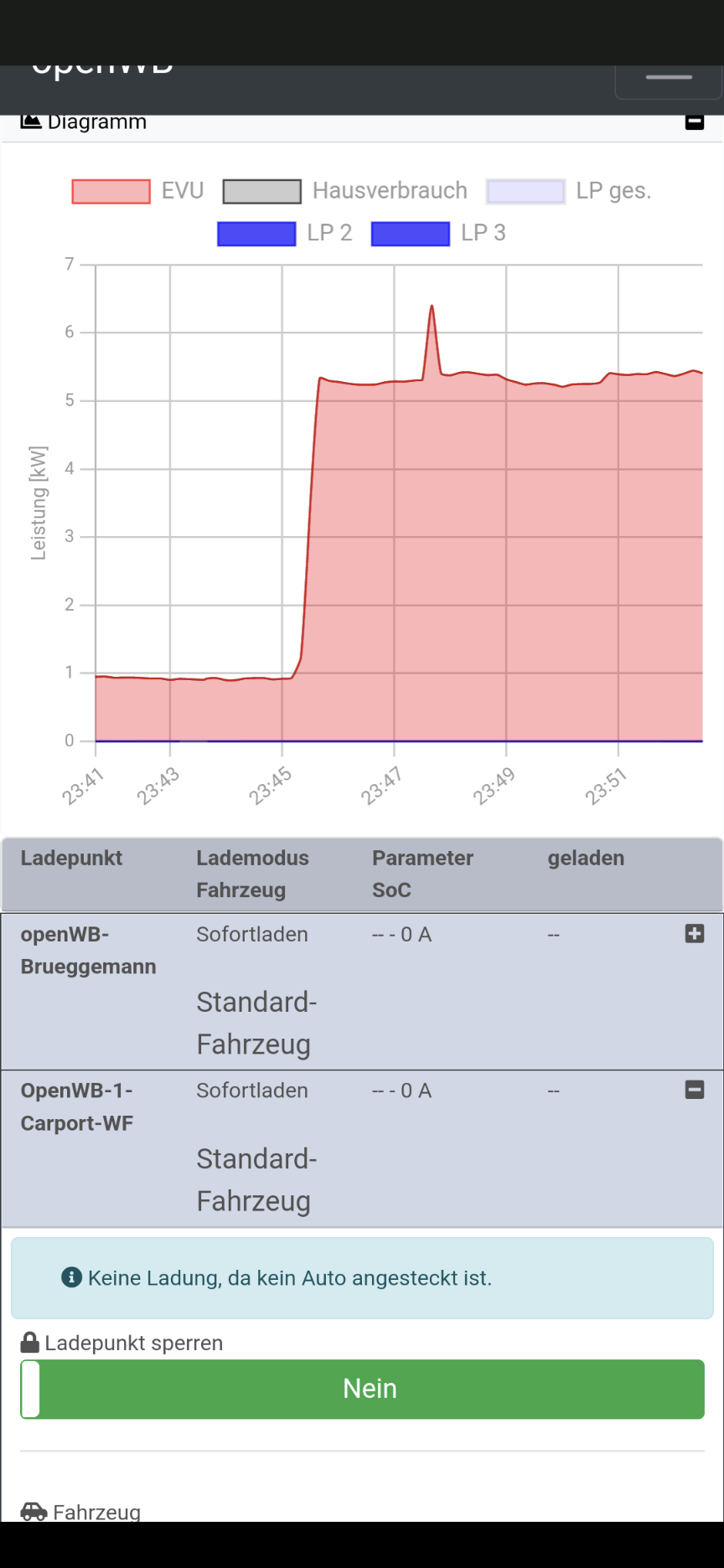Toggle Ladepunkt sperren switch showing Nein
This screenshot has width=724, height=1568.
click(362, 1389)
